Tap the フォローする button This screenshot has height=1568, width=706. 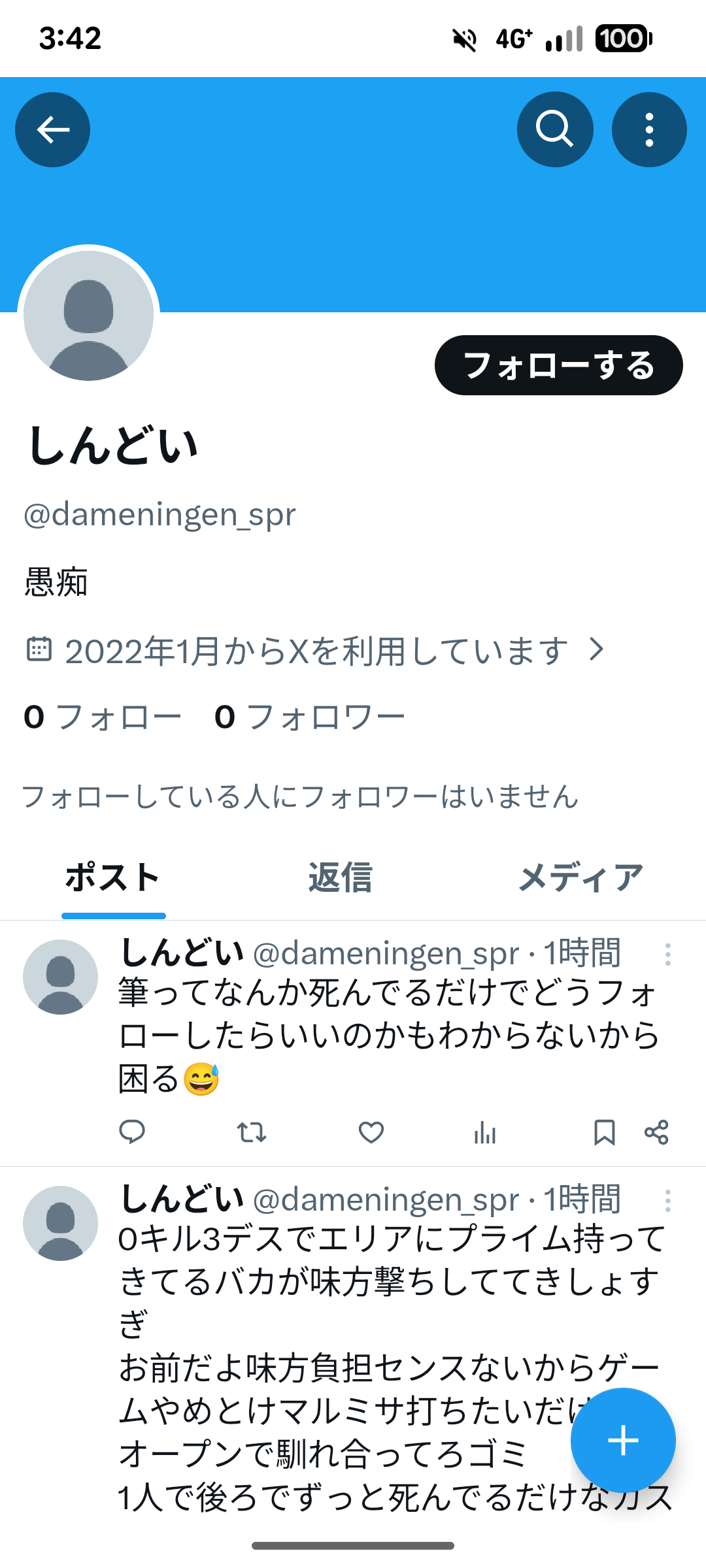click(558, 365)
